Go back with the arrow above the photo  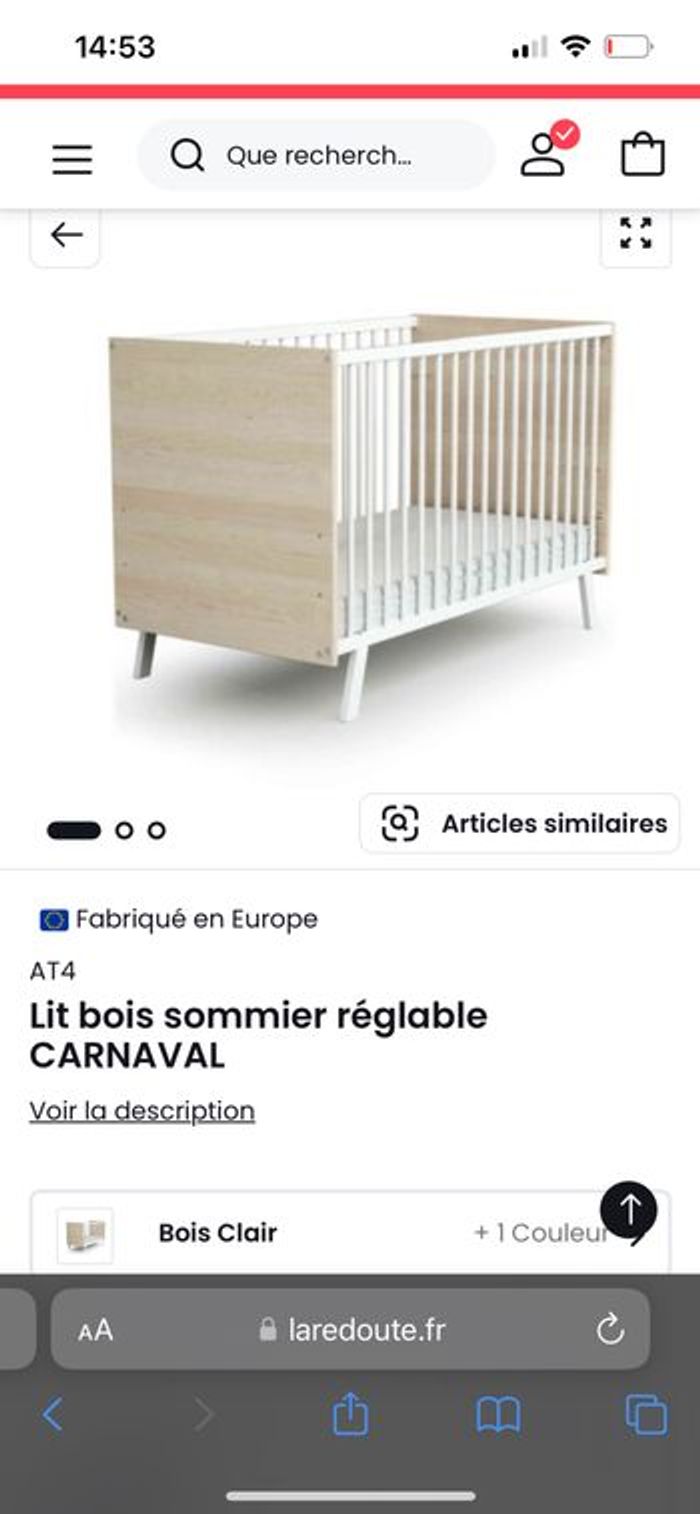coord(66,235)
